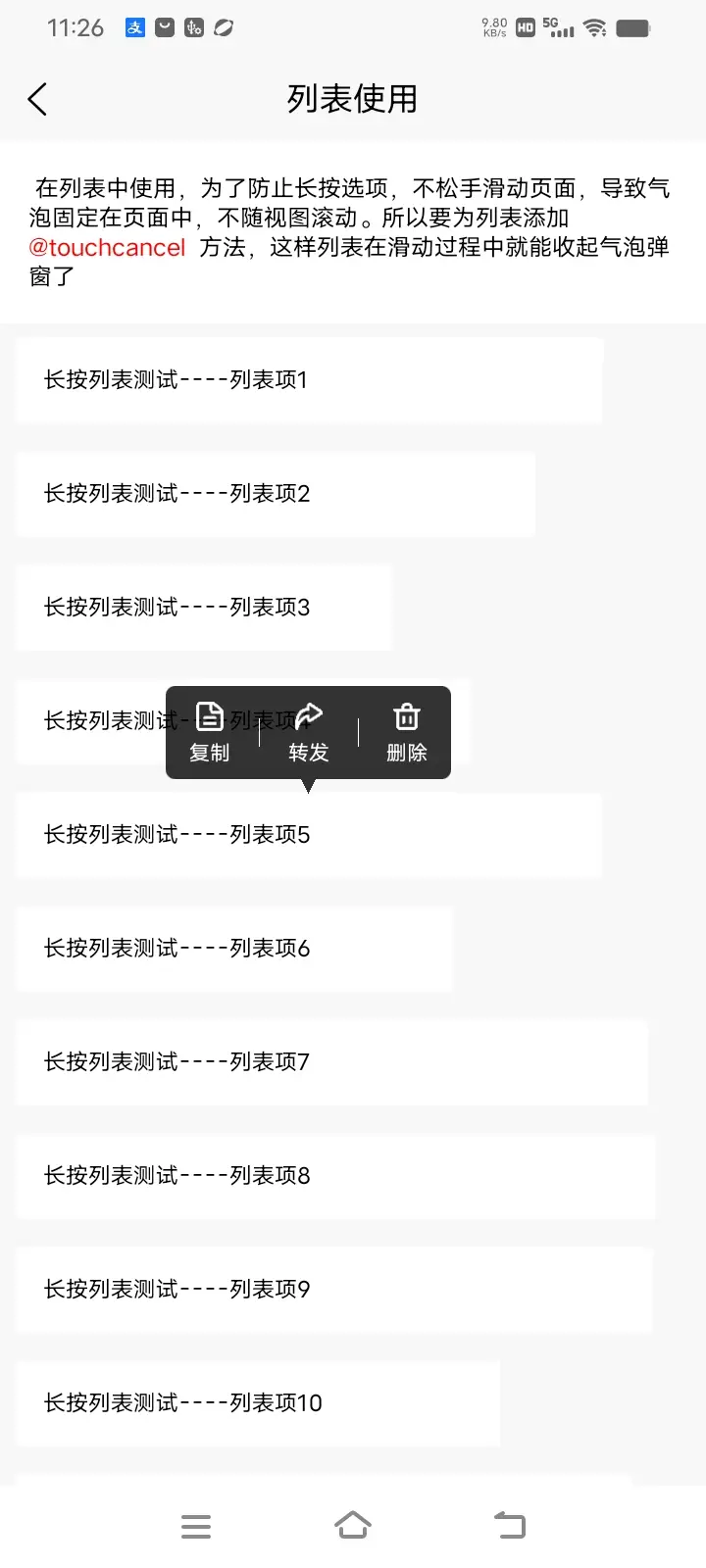The image size is (706, 1568).
Task: Open recent apps from the navigation bar
Action: (196, 1526)
